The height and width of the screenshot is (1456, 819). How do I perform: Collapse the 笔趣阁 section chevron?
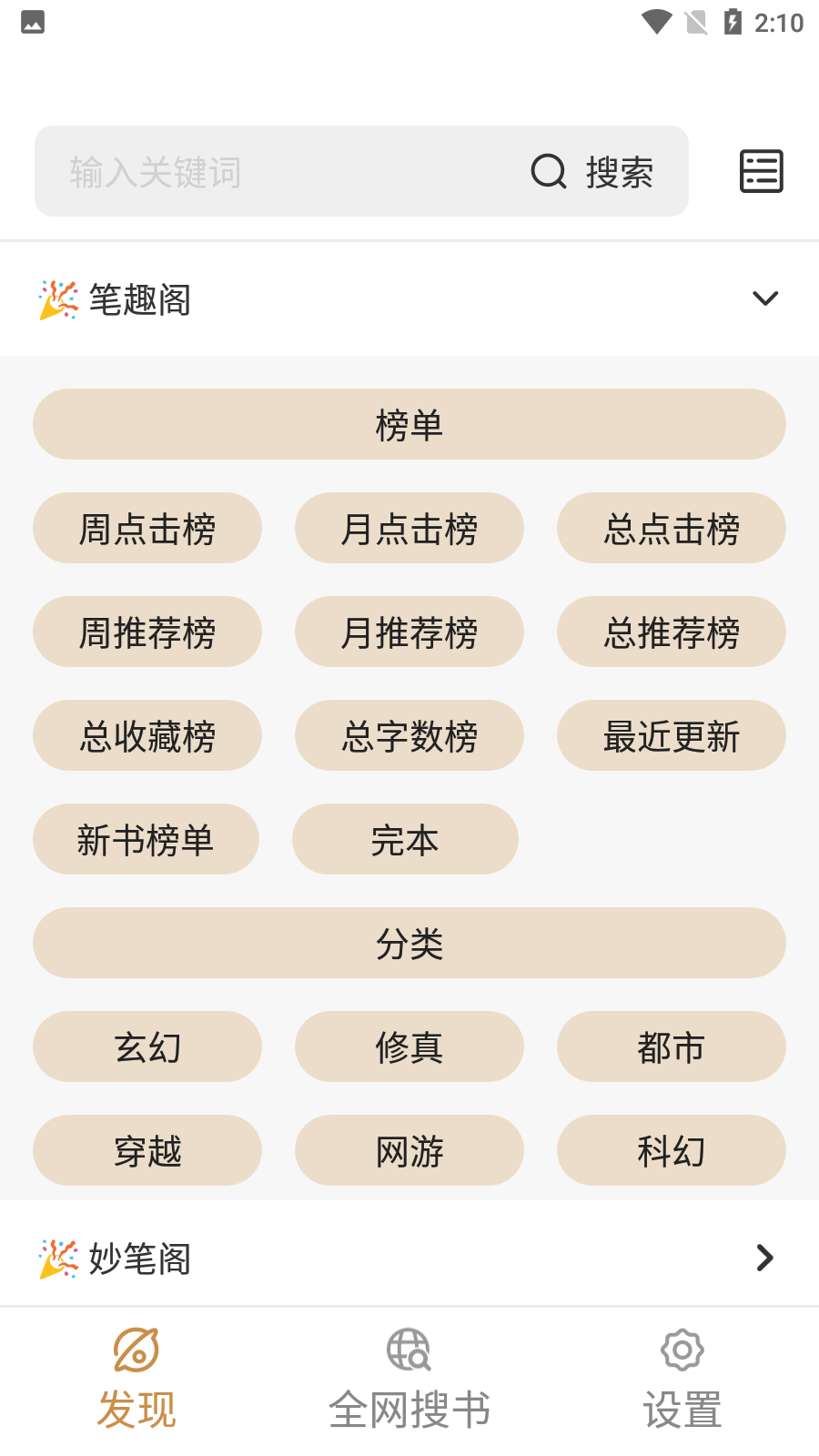click(765, 298)
